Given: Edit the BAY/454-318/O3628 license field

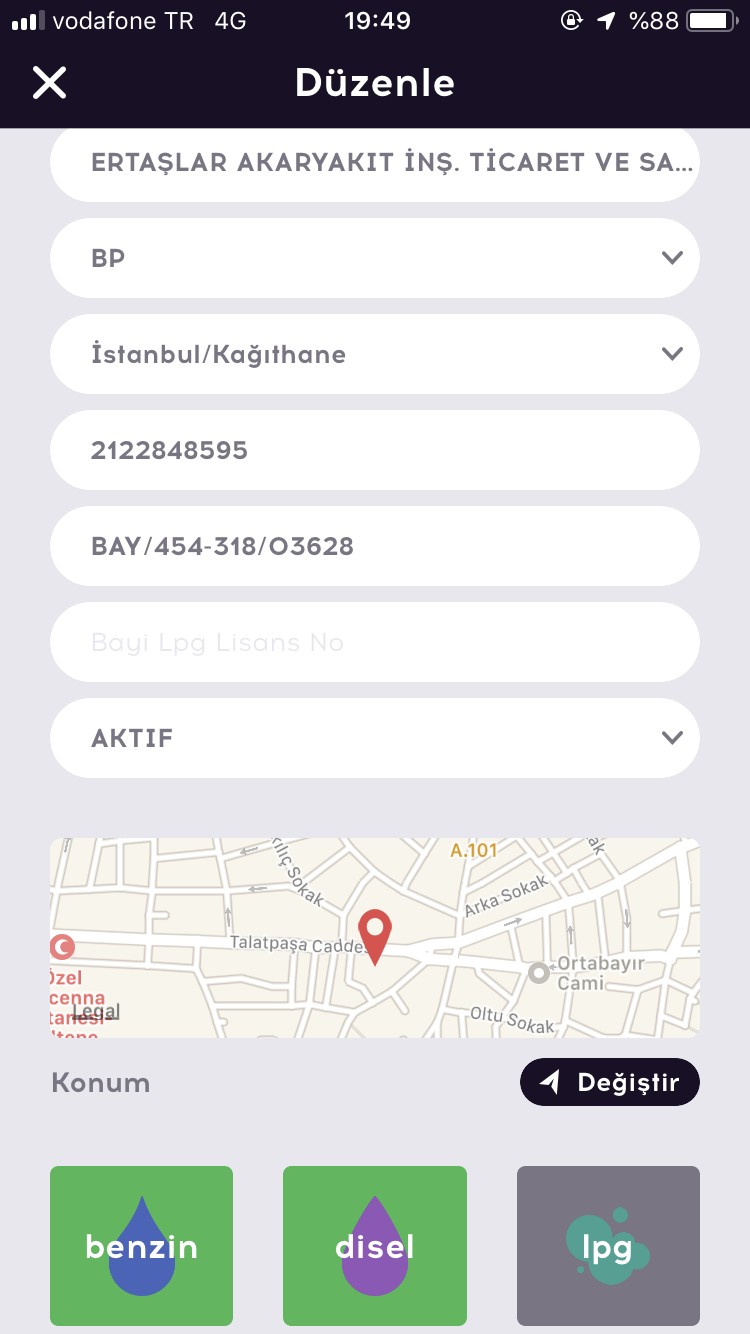Looking at the screenshot, I should pos(375,546).
